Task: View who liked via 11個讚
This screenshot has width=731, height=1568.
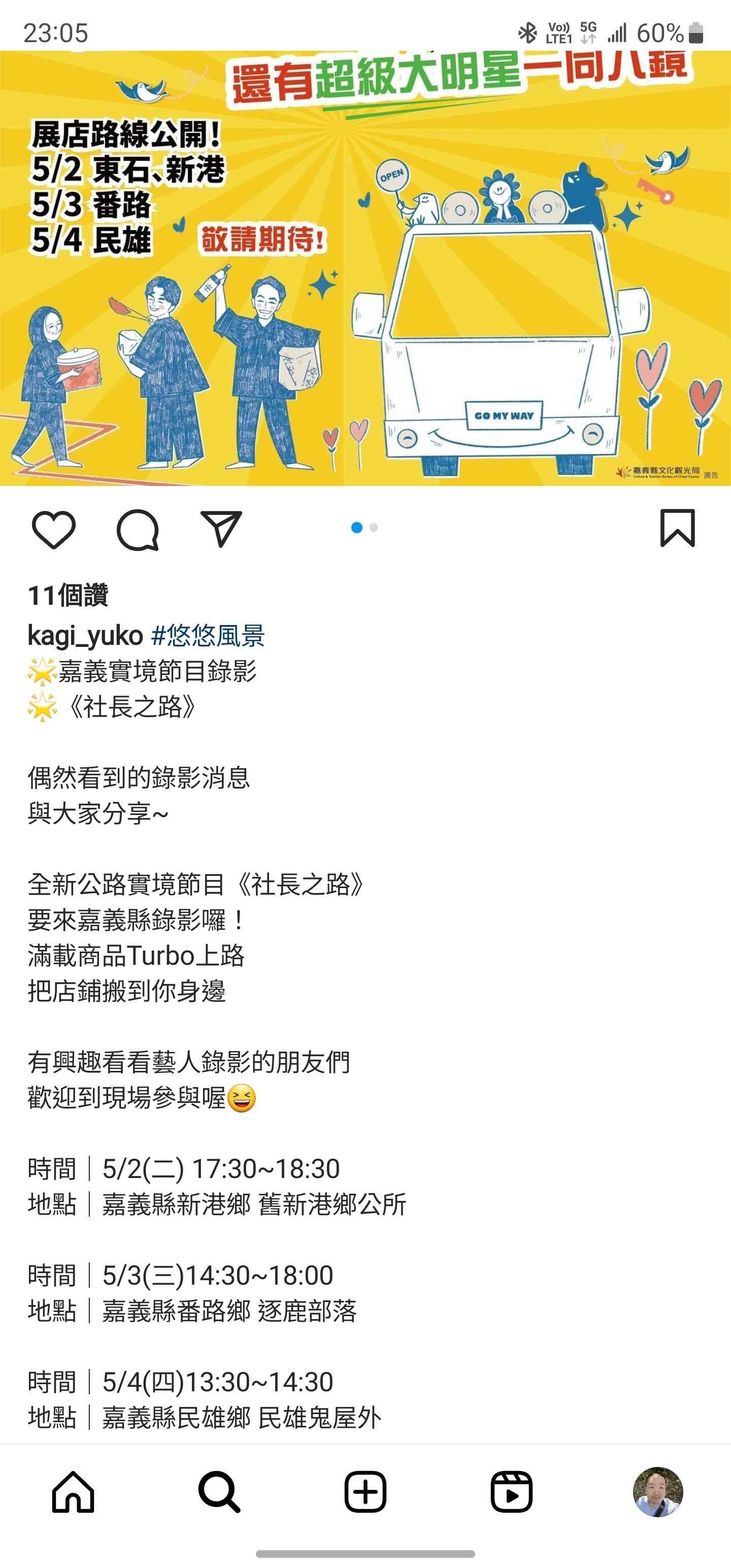Action: click(68, 595)
